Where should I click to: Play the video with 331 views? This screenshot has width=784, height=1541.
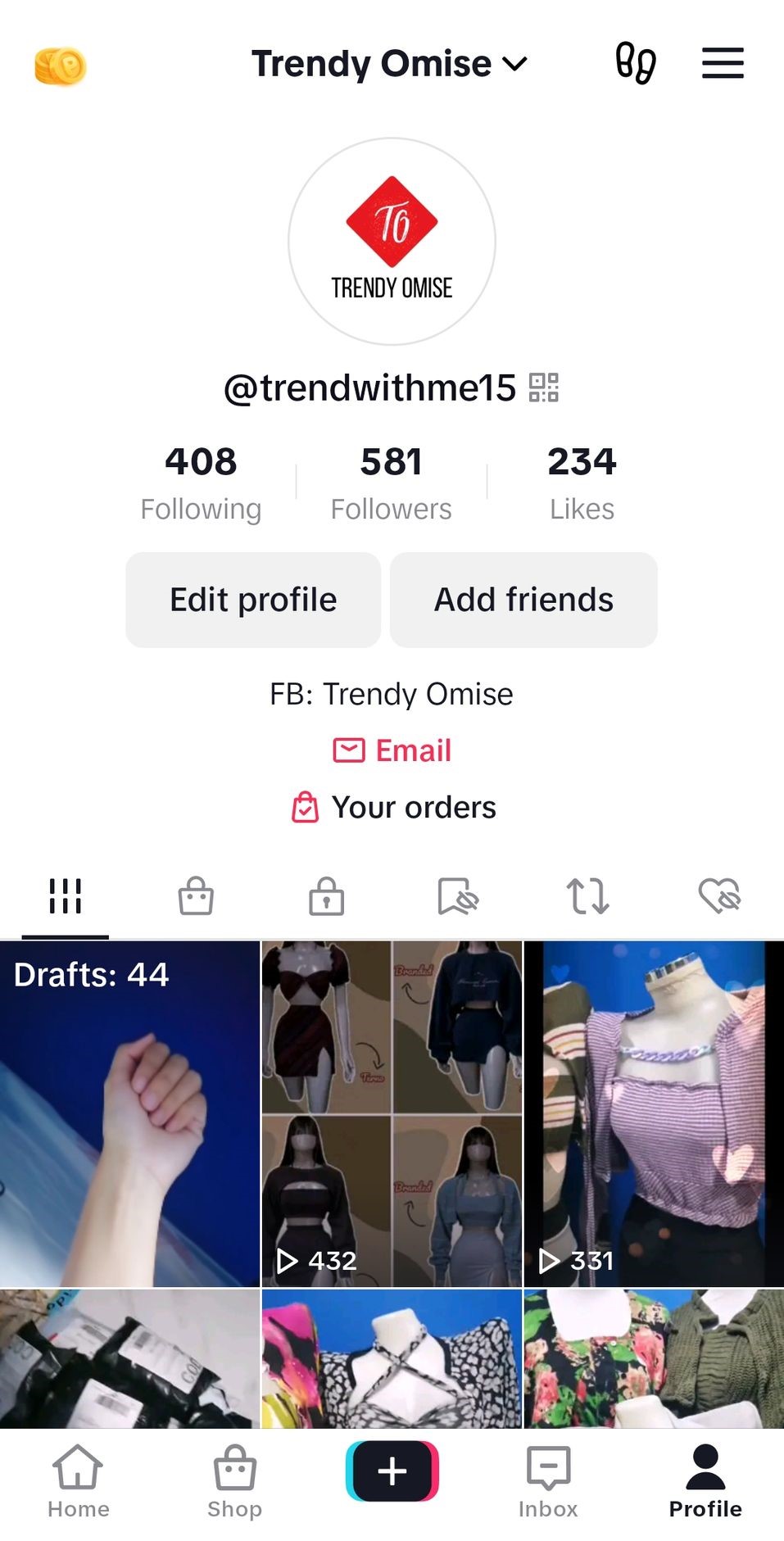[654, 1114]
